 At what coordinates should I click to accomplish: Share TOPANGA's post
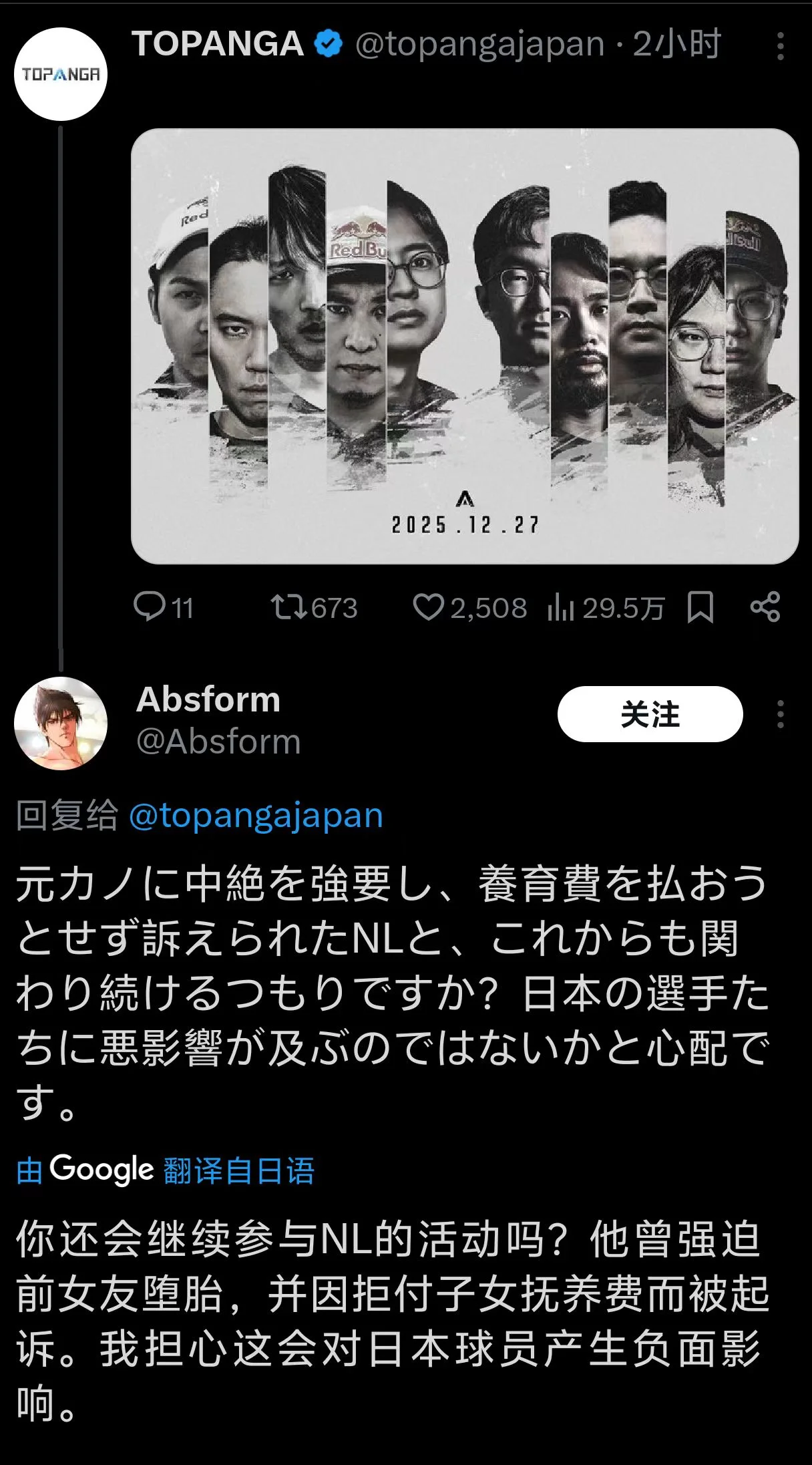[765, 607]
